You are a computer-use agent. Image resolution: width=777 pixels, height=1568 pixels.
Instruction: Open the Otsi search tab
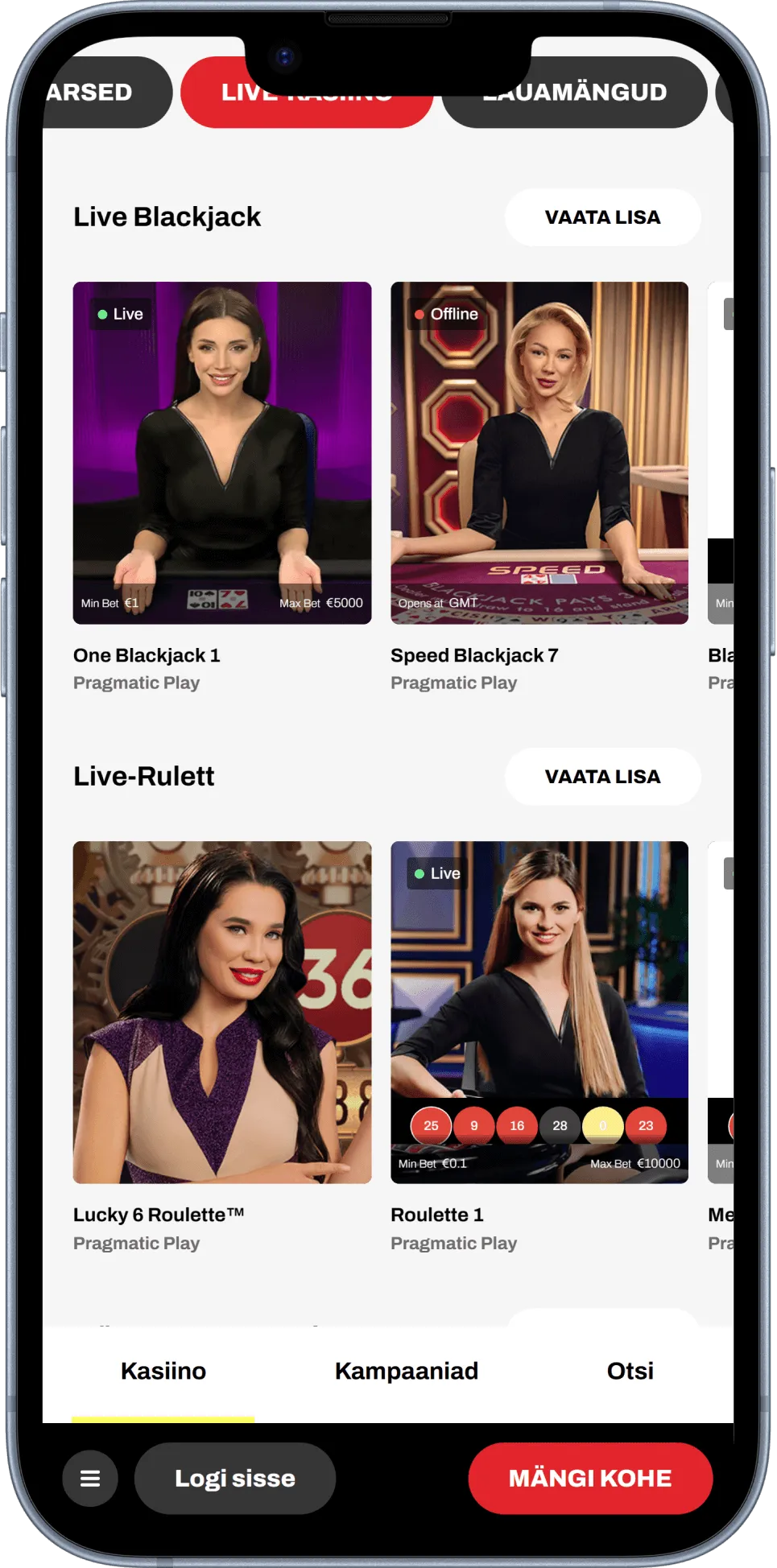(x=630, y=1371)
